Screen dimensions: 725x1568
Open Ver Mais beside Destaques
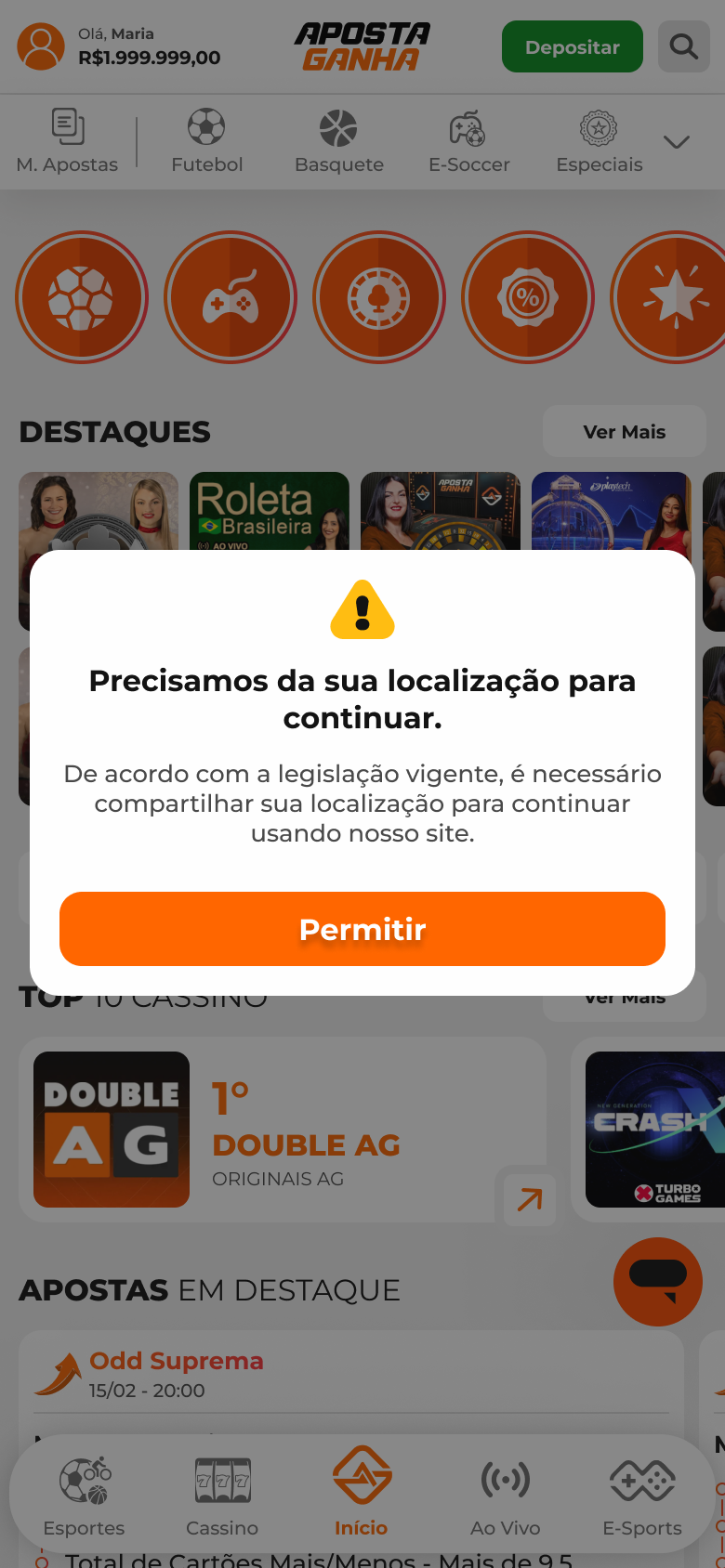pyautogui.click(x=624, y=432)
